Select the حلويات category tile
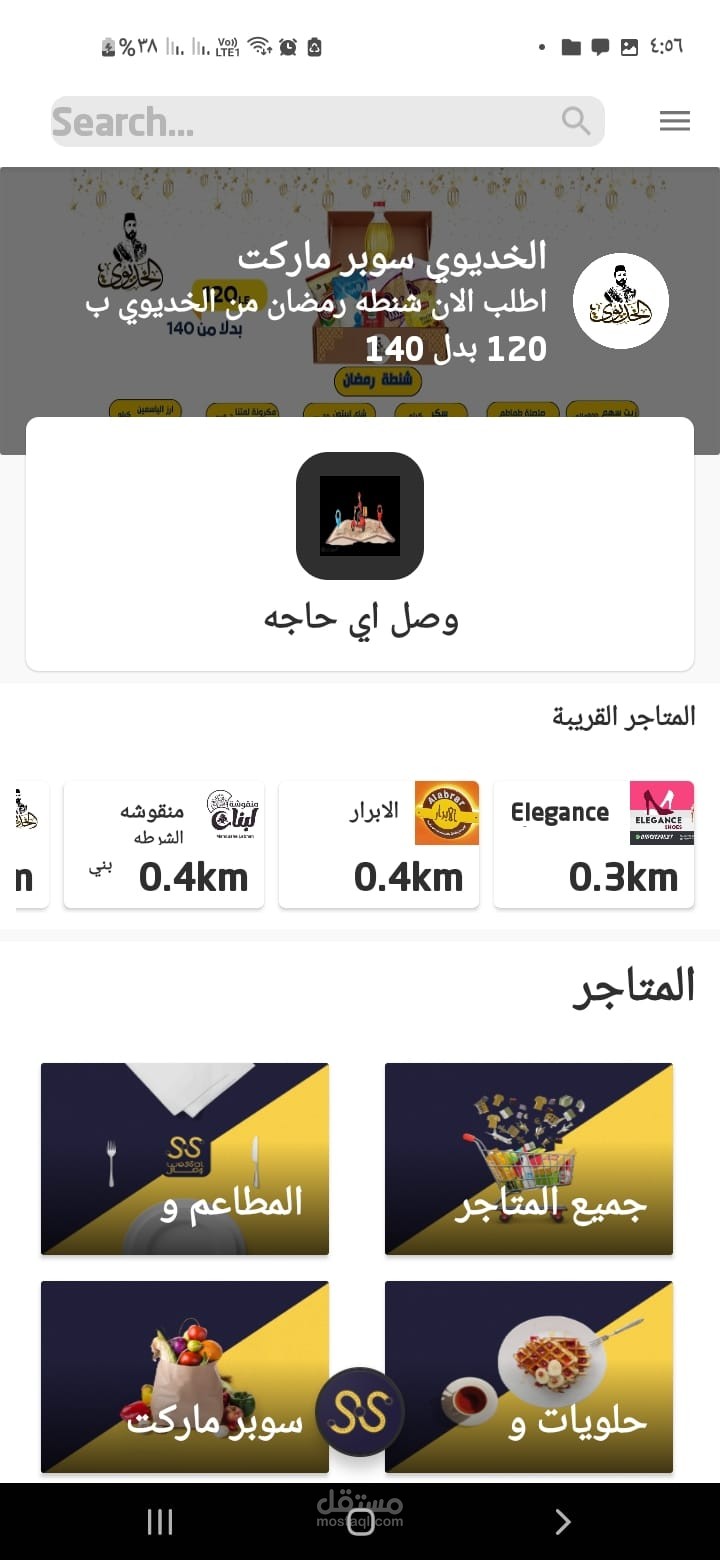 click(x=529, y=1376)
